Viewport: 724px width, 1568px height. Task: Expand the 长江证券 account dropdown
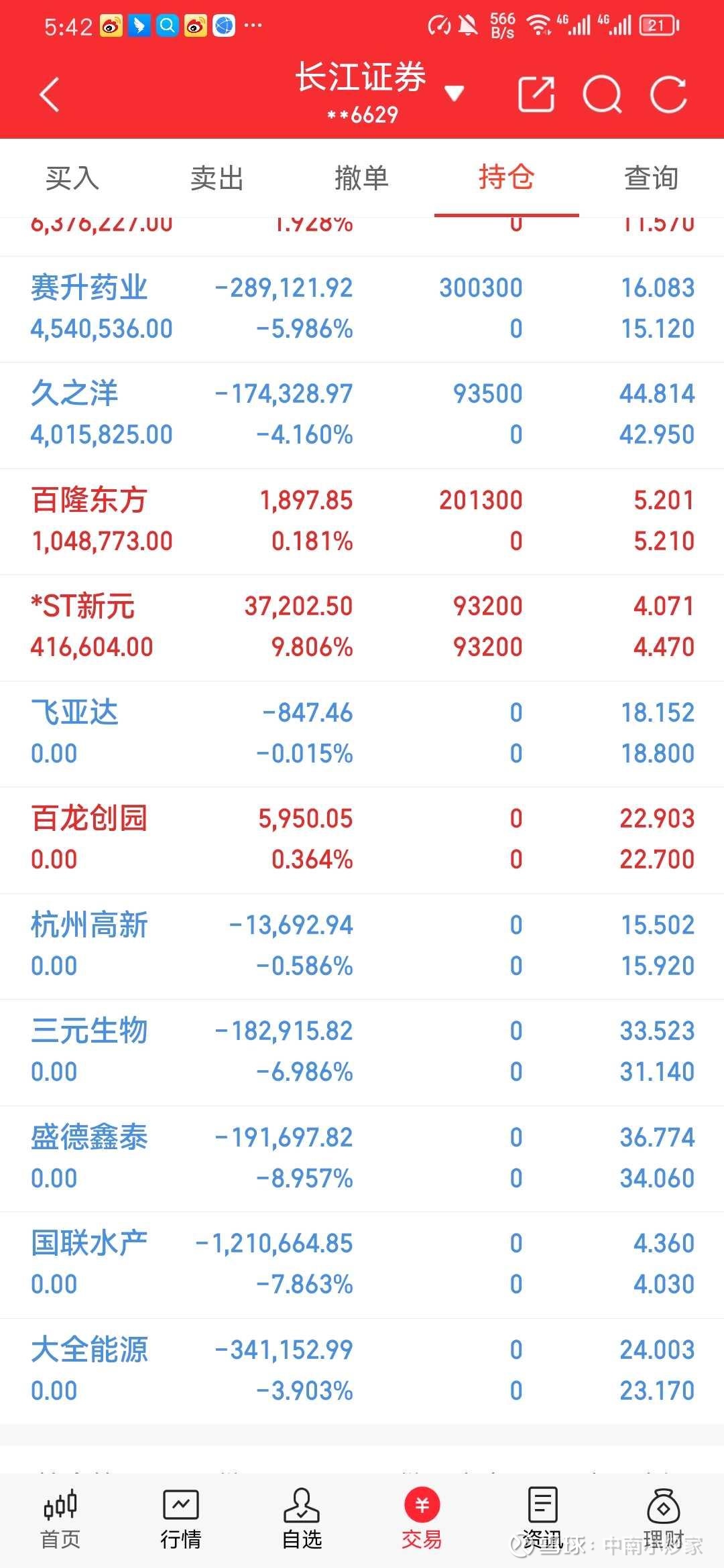[x=455, y=93]
